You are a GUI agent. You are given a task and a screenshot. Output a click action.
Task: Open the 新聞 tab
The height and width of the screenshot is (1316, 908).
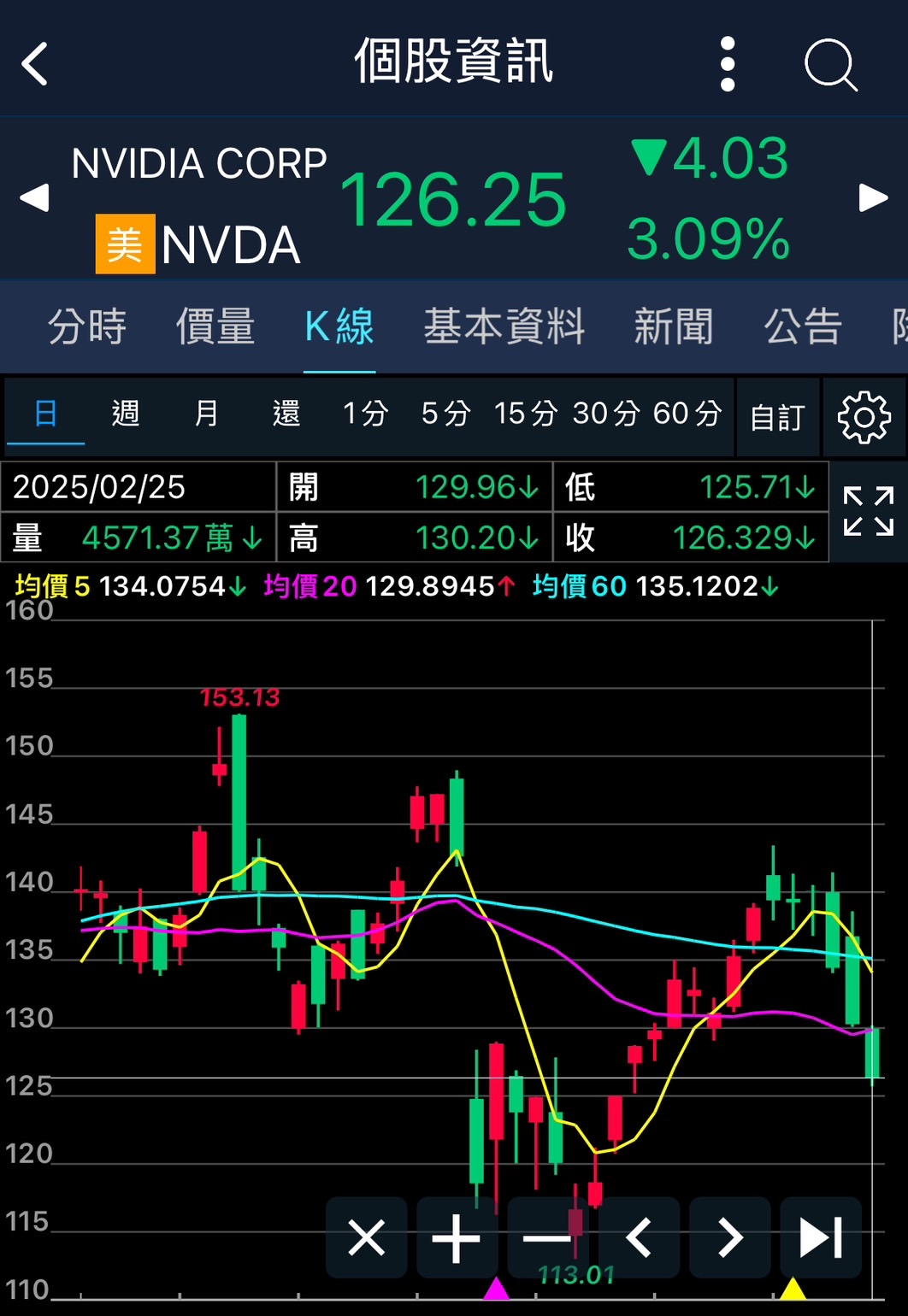coord(673,326)
